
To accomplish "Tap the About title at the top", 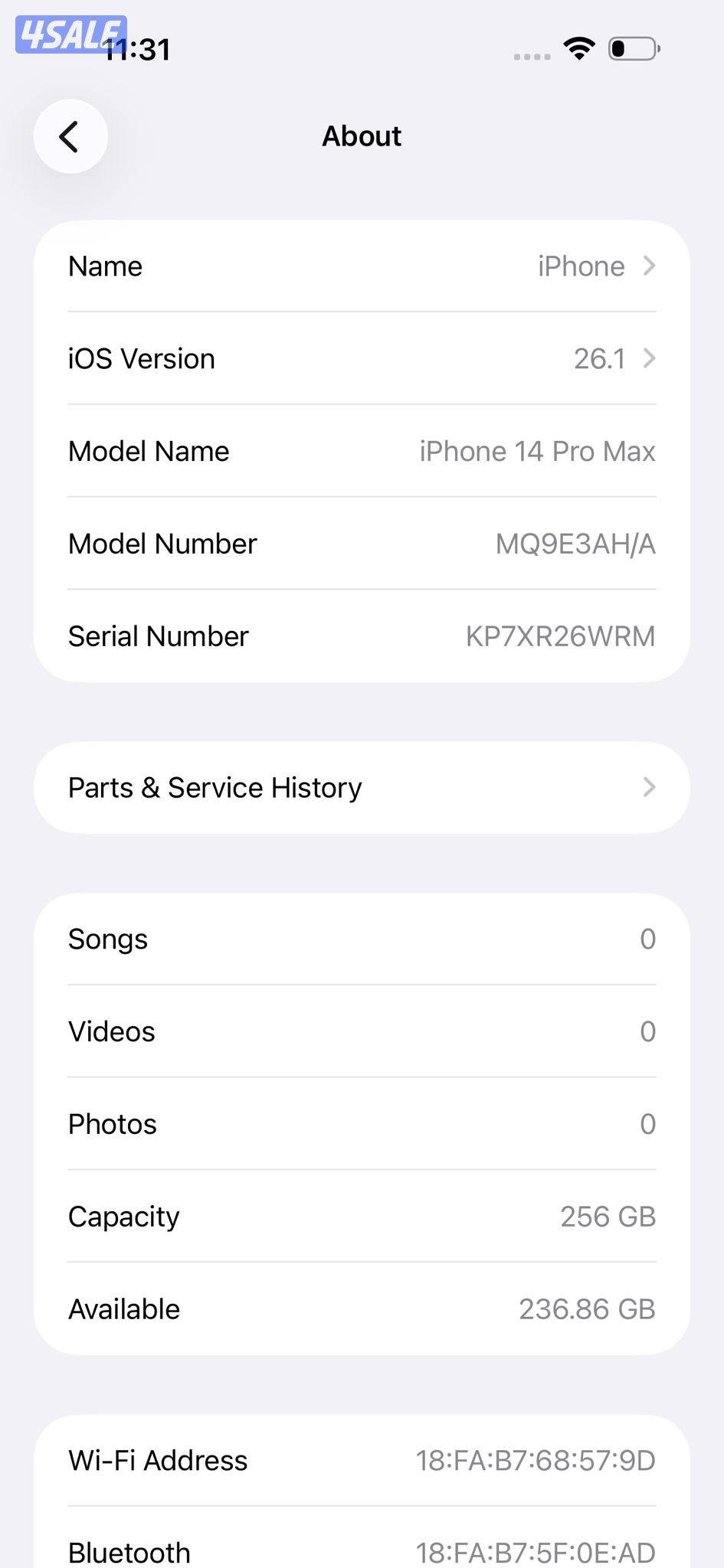I will (x=362, y=136).
